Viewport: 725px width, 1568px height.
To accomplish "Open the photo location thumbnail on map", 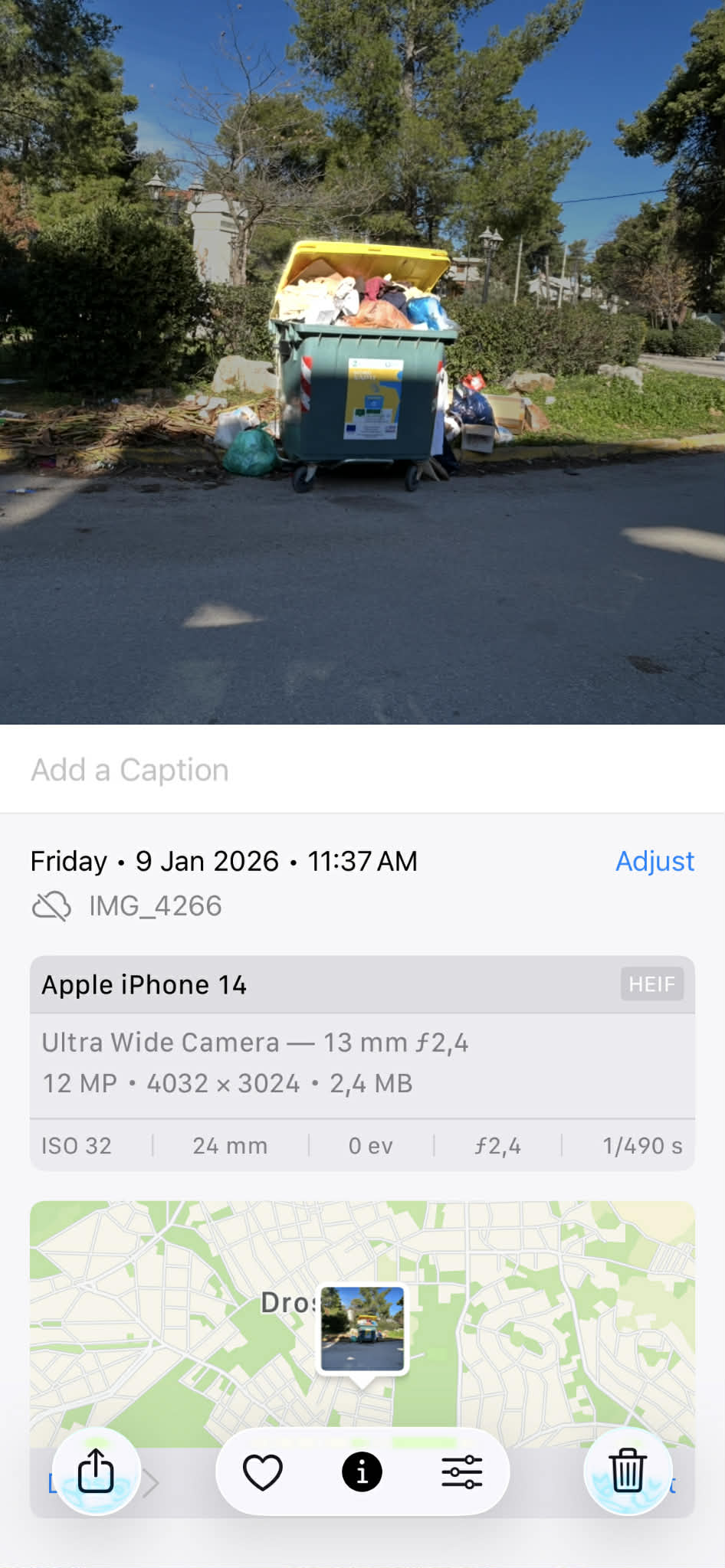I will pyautogui.click(x=362, y=1329).
